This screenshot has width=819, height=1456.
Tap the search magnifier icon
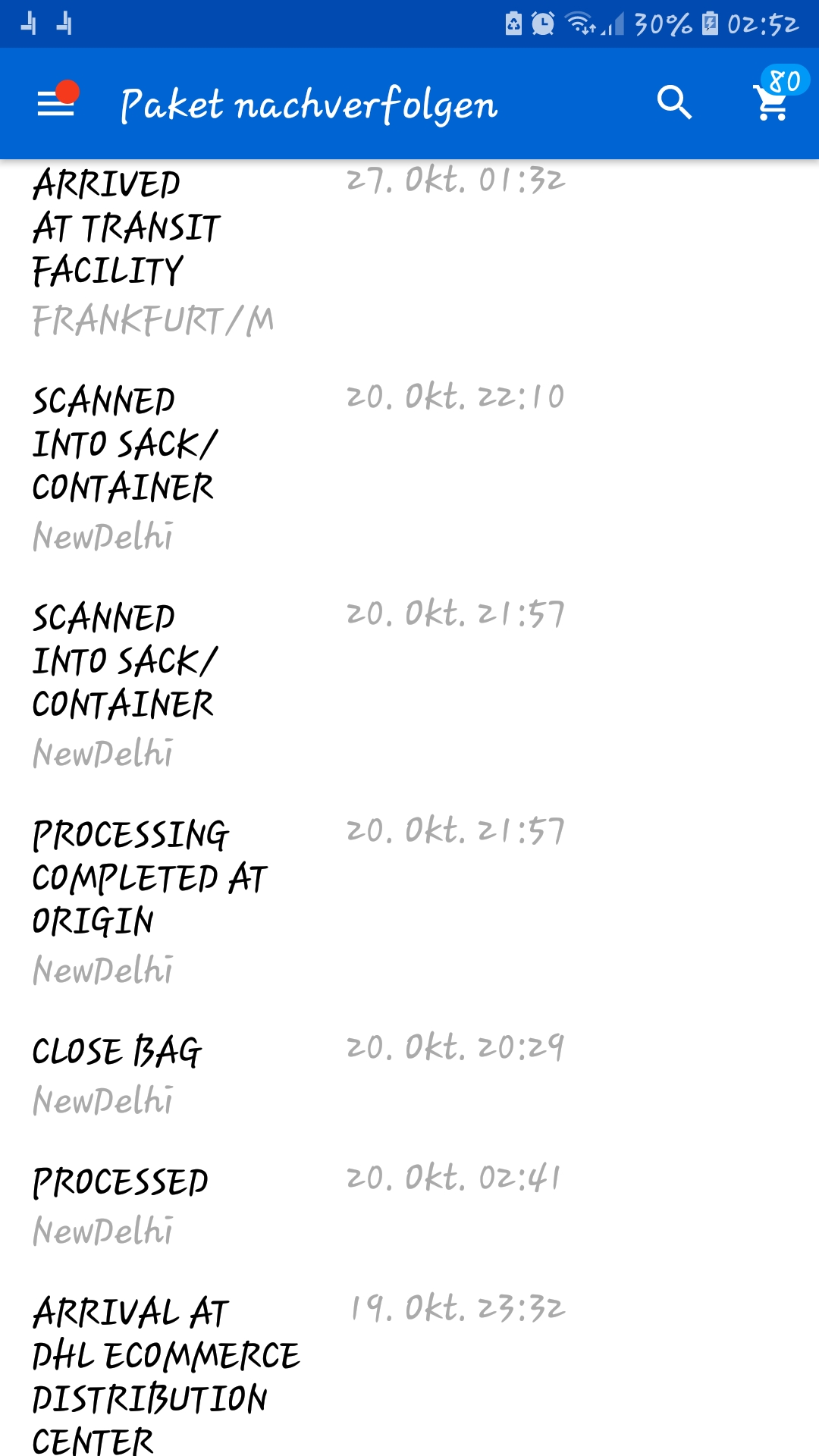674,102
